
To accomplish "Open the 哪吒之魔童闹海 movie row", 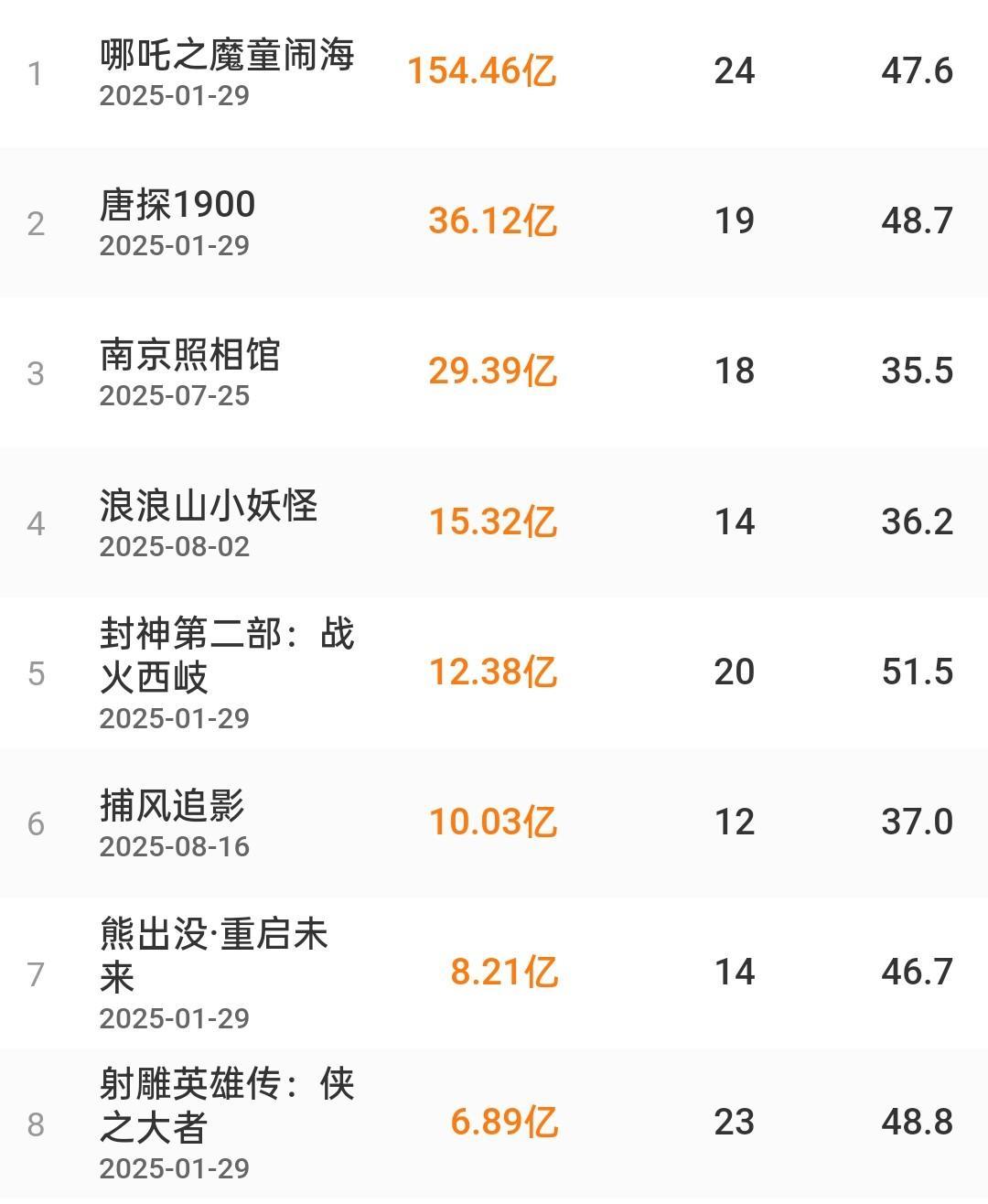I will tap(227, 57).
